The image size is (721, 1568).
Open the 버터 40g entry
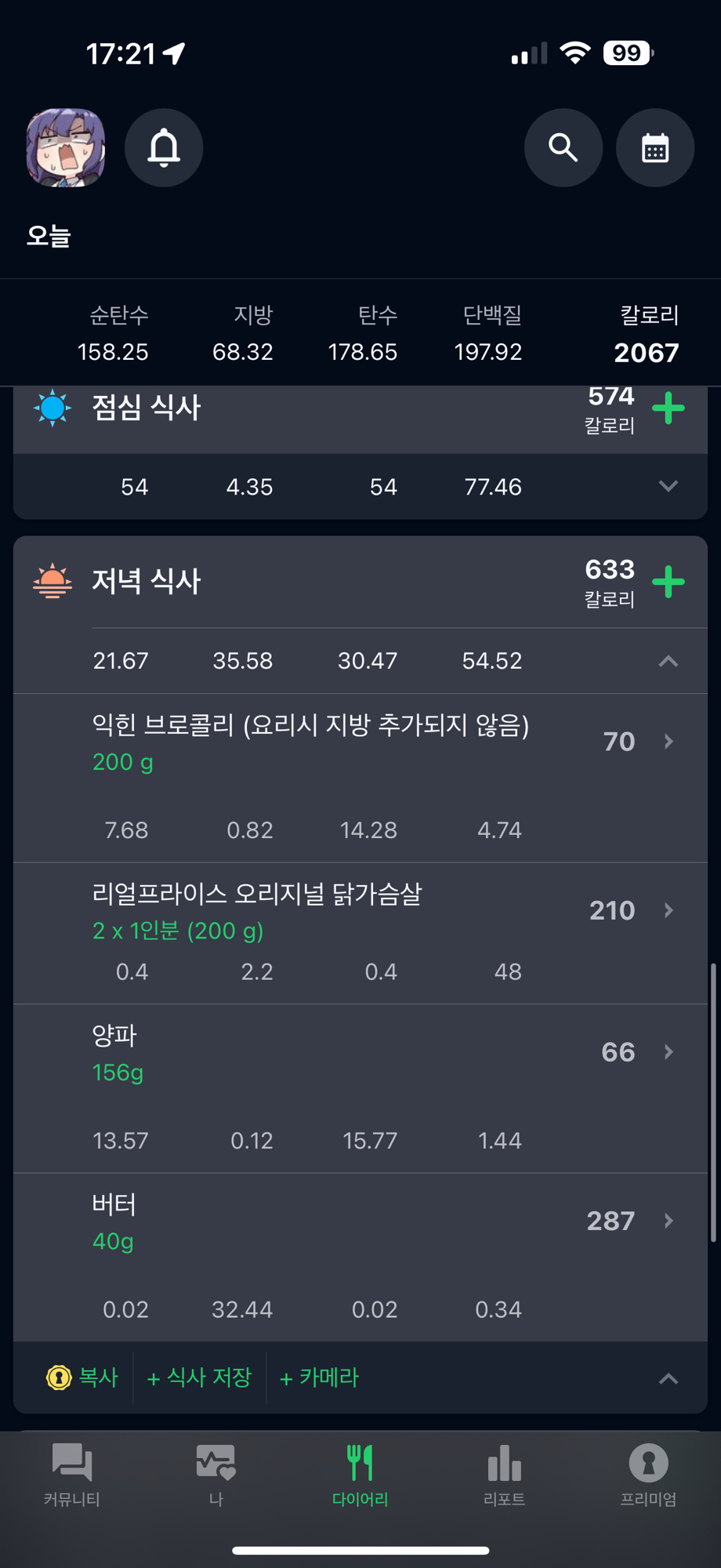[360, 1258]
